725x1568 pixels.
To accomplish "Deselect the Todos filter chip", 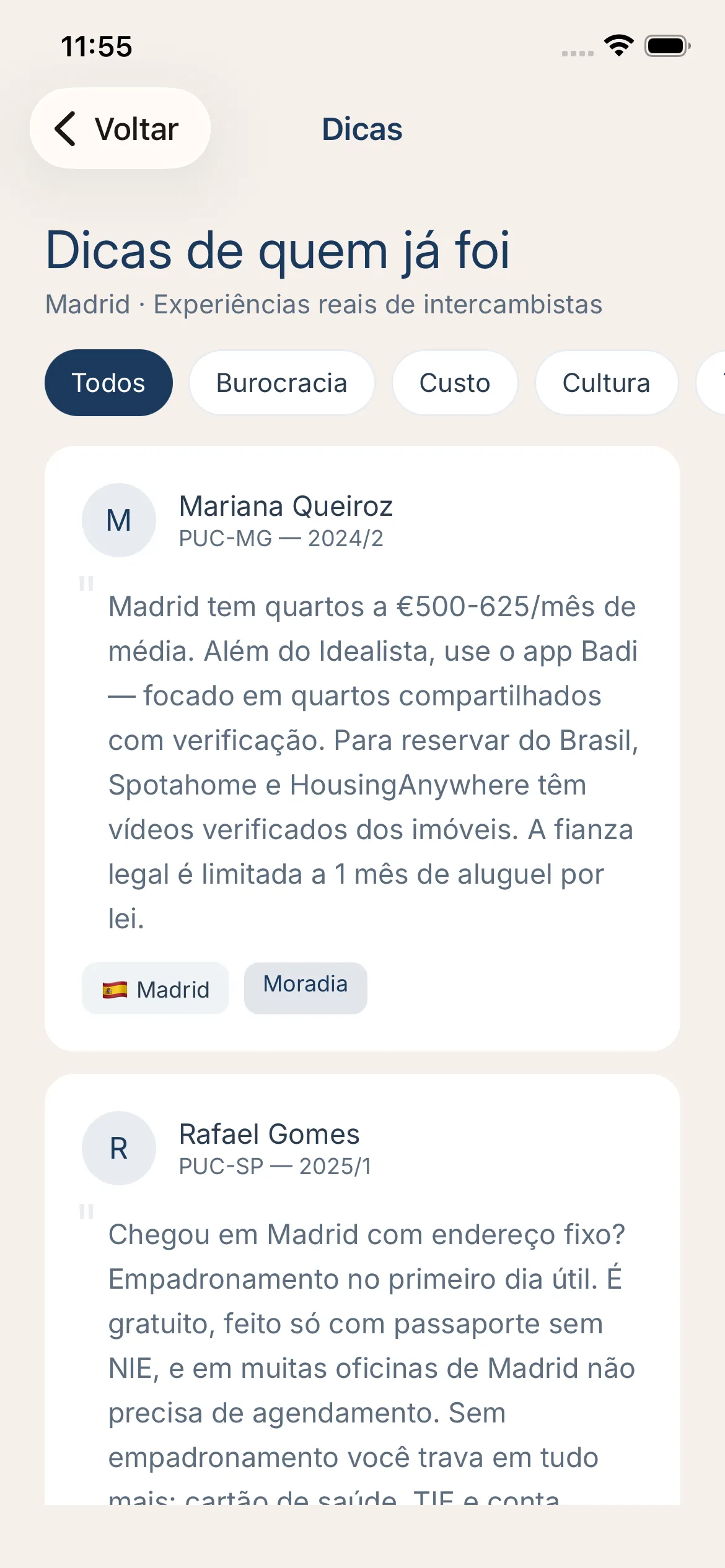I will [108, 383].
